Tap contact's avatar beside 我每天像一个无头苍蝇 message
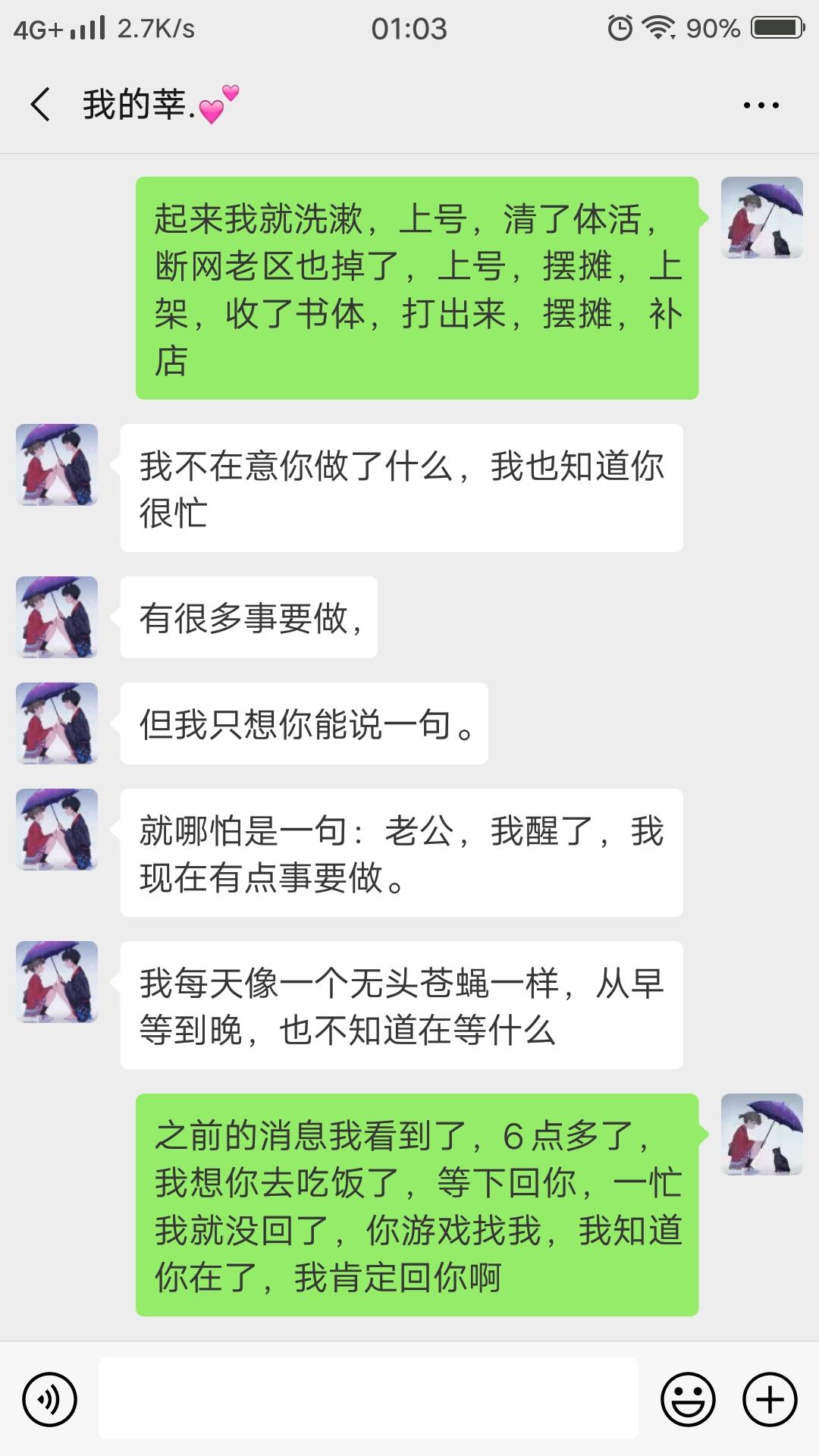819x1456 pixels. [57, 981]
